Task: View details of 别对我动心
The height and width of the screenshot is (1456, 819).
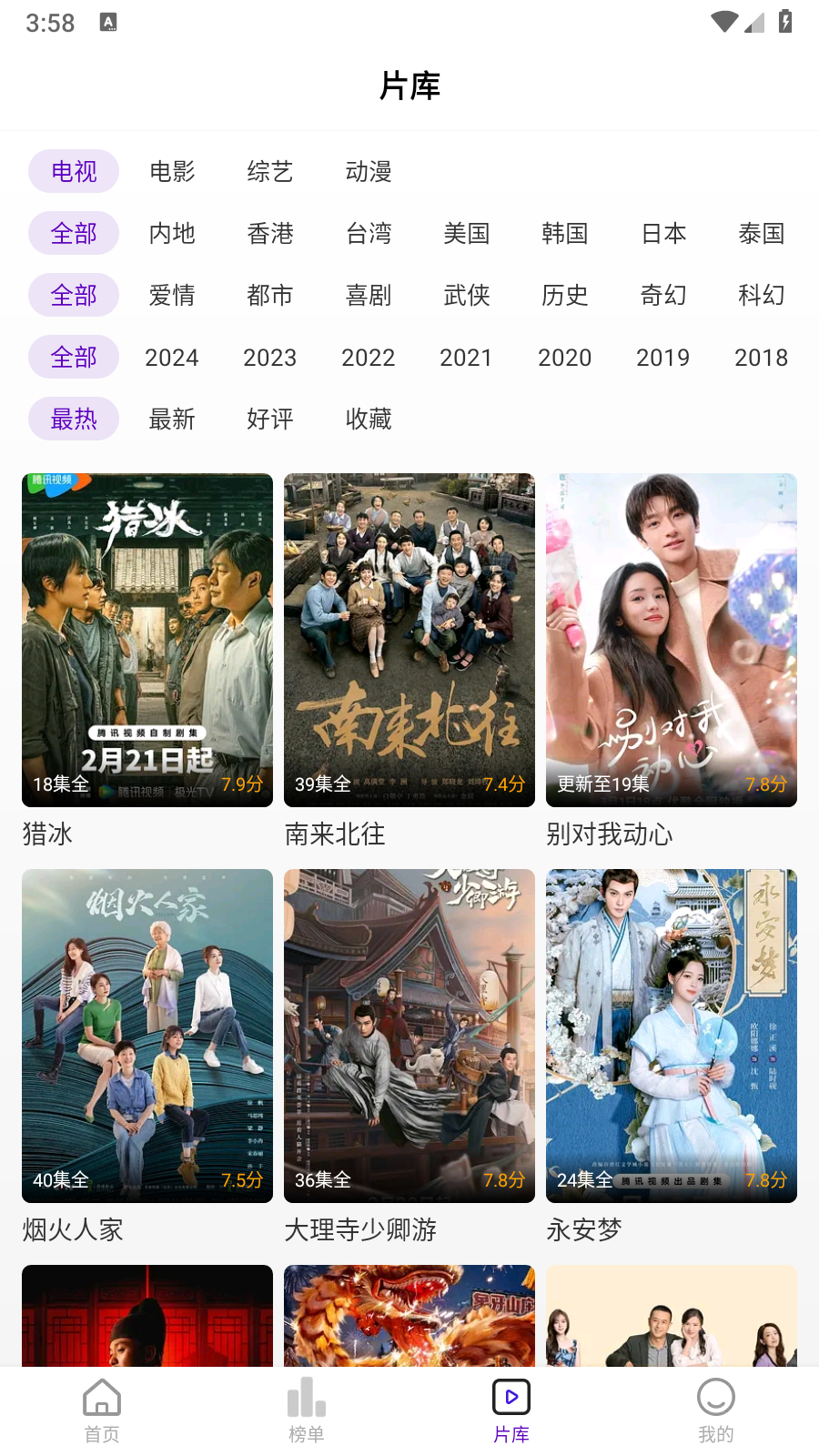Action: (x=672, y=640)
